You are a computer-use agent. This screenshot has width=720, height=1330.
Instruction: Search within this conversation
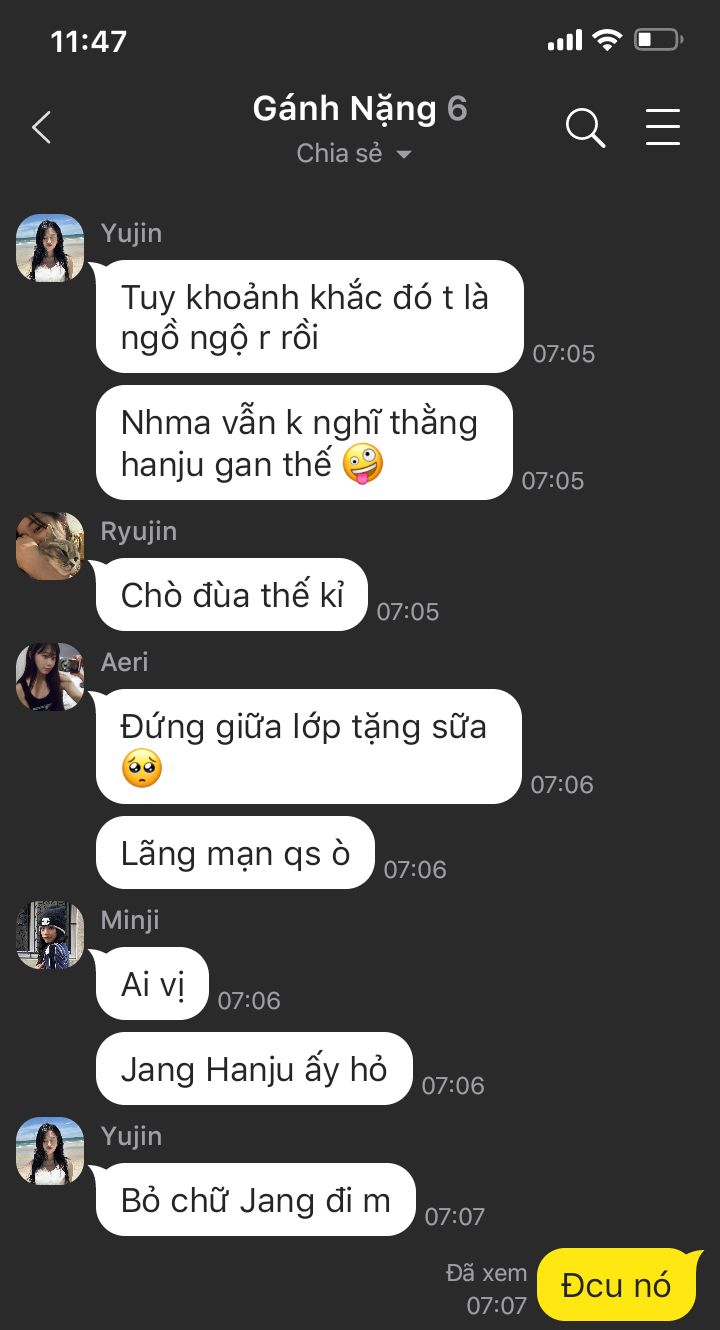click(x=585, y=128)
